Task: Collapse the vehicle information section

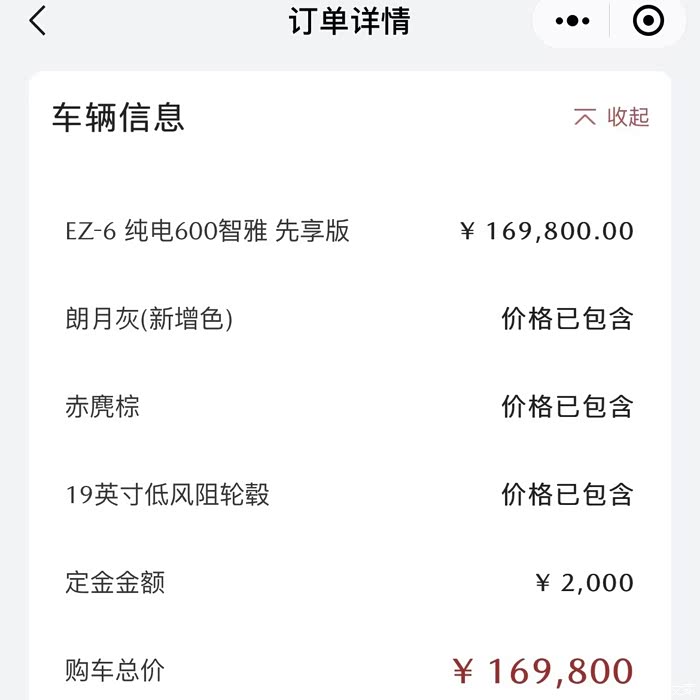Action: [612, 117]
